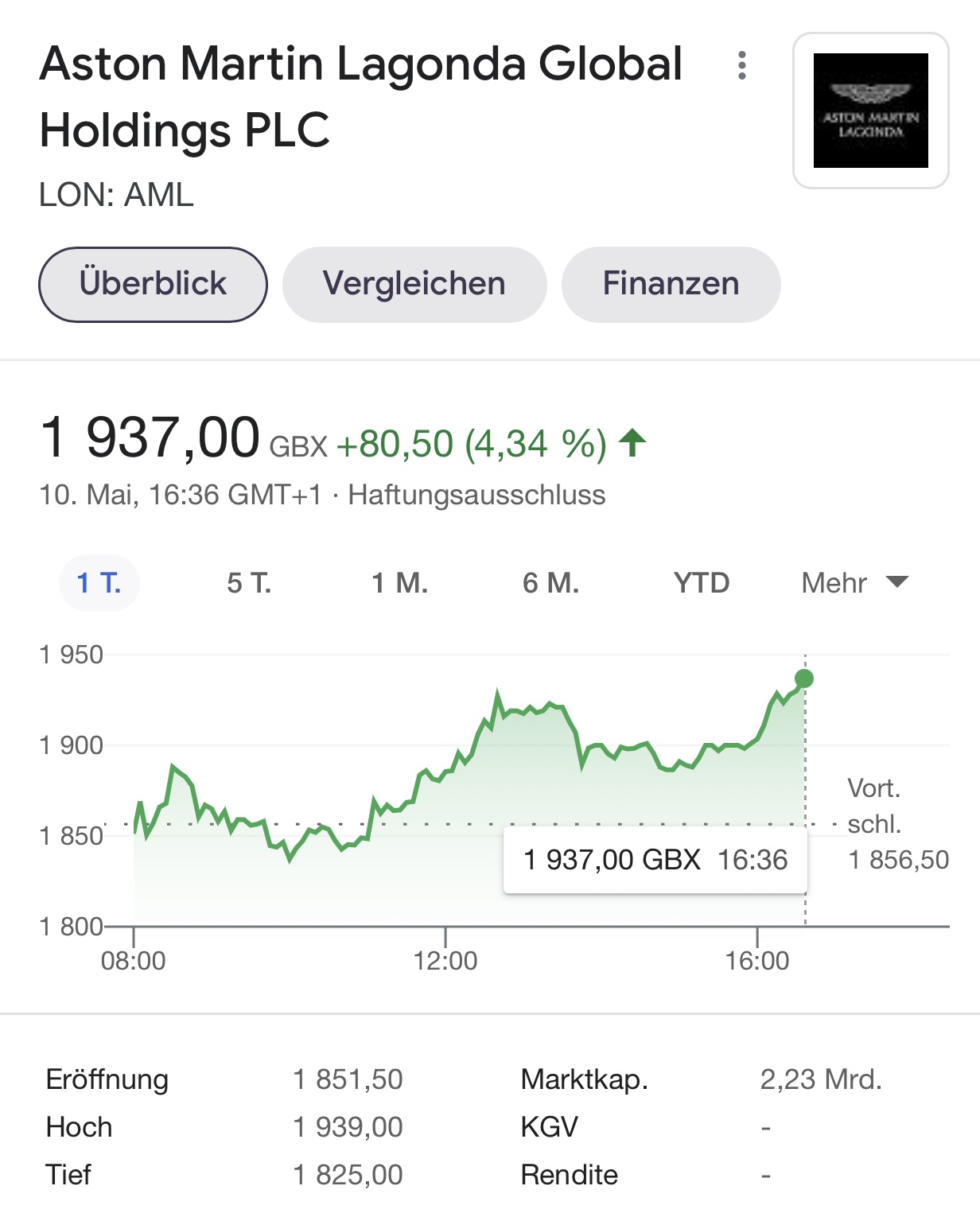Select the 1 T. chart range
Viewport: 980px width, 1217px height.
click(x=99, y=583)
